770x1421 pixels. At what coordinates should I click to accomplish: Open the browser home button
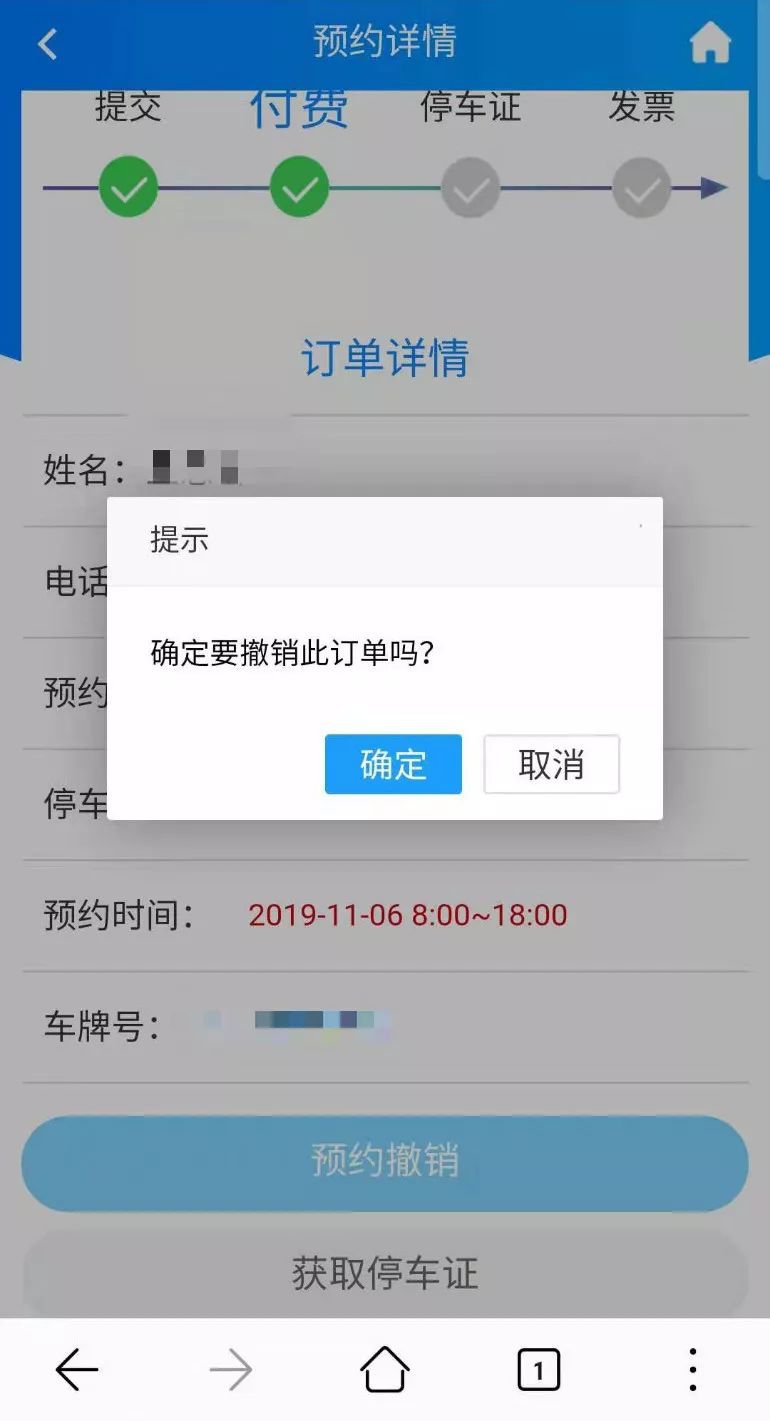pyautogui.click(x=385, y=1369)
